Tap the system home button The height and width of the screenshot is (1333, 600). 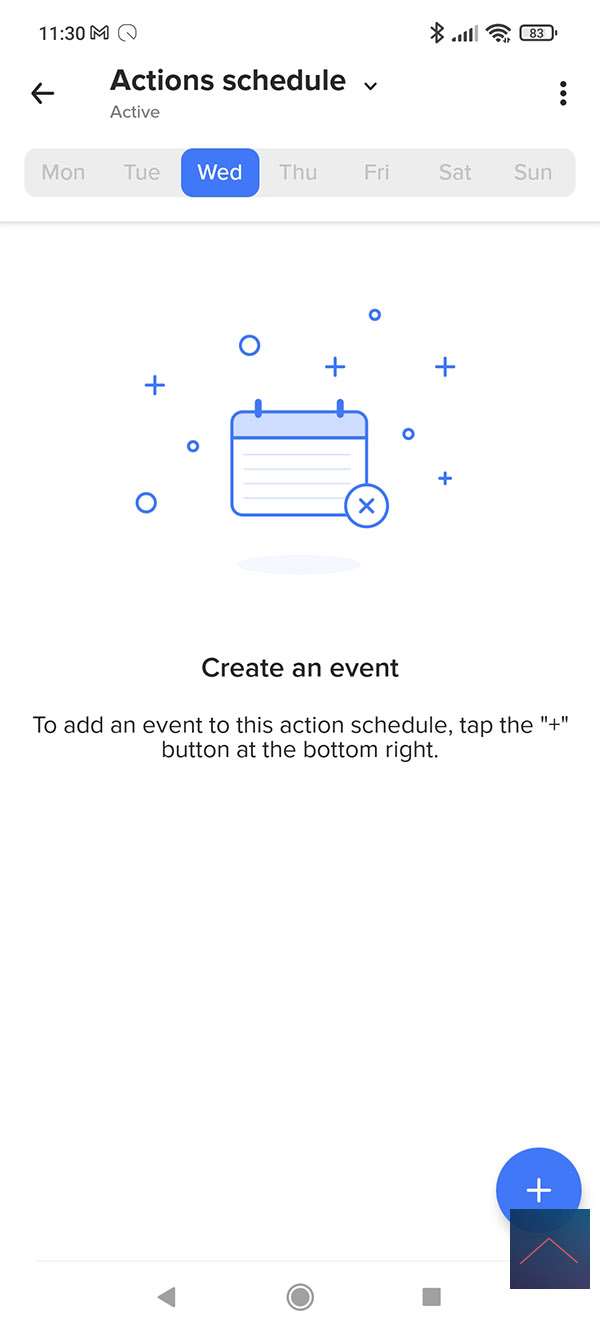click(x=299, y=1297)
